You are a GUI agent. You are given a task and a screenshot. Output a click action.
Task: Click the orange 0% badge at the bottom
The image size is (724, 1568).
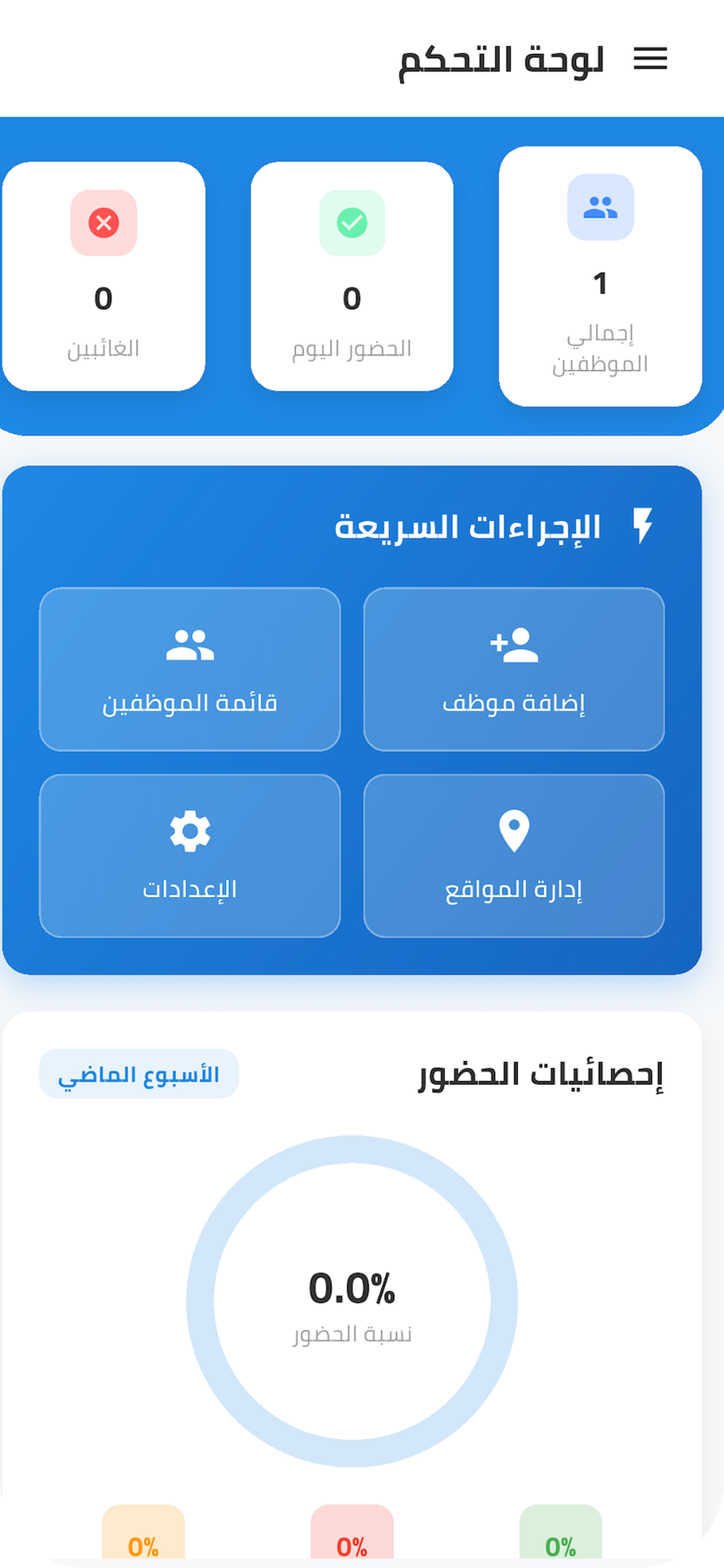[x=142, y=1543]
